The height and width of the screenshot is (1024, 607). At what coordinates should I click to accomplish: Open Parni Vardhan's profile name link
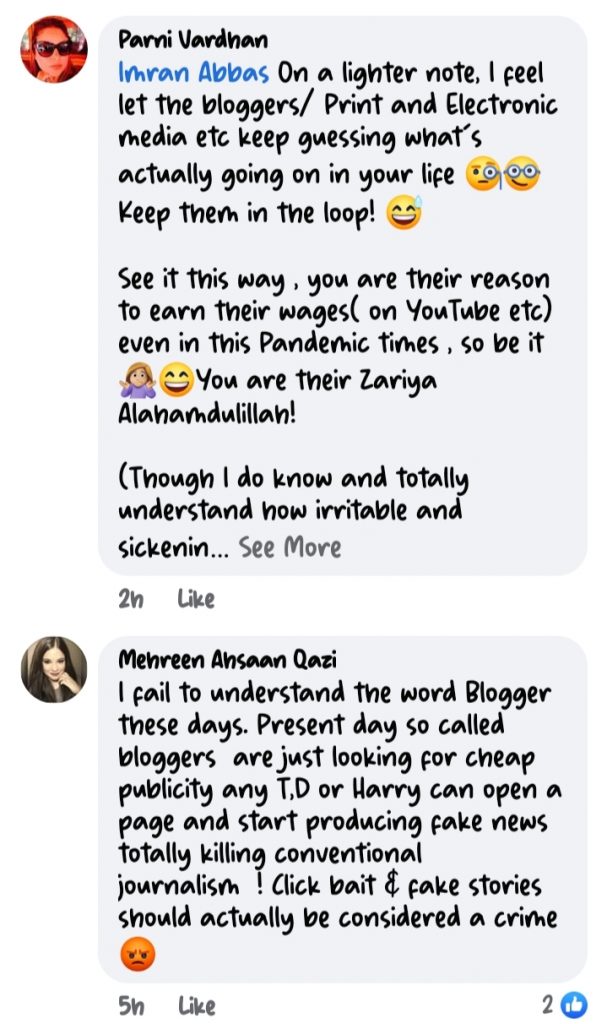coord(193,39)
